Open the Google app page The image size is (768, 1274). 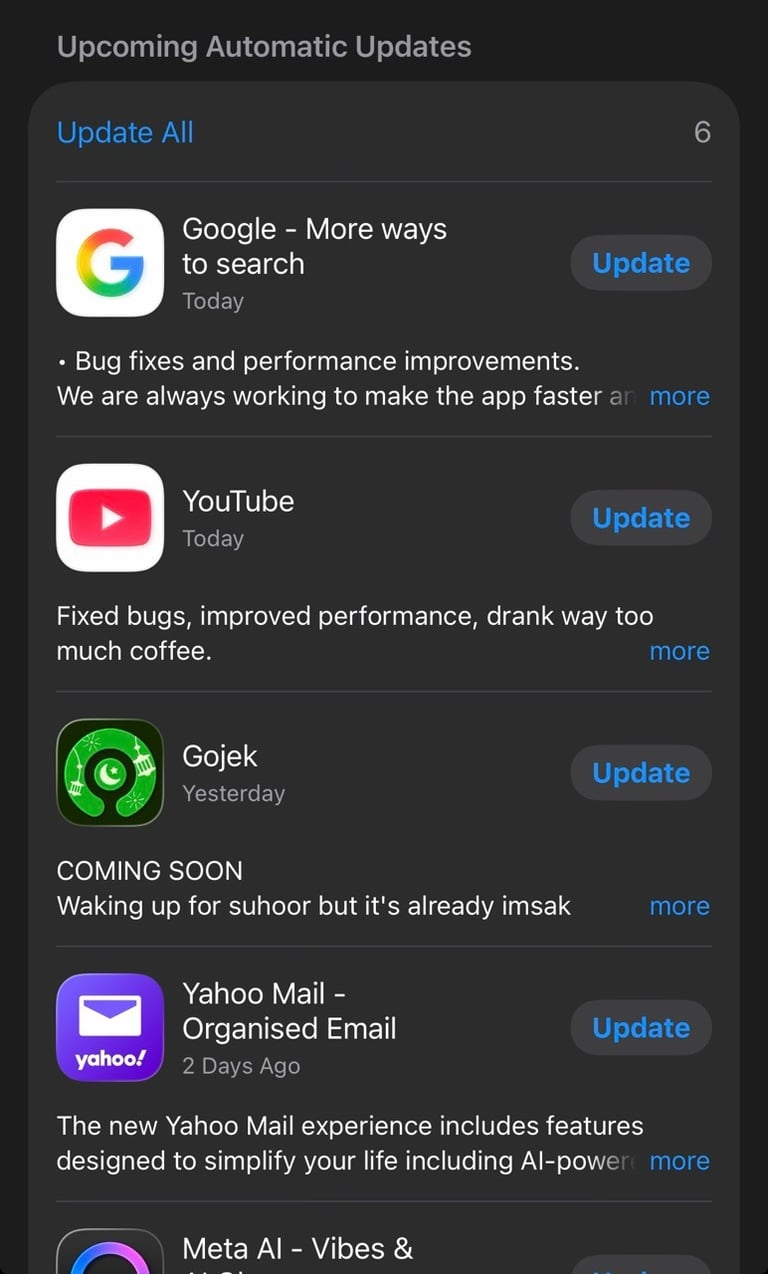(x=110, y=263)
